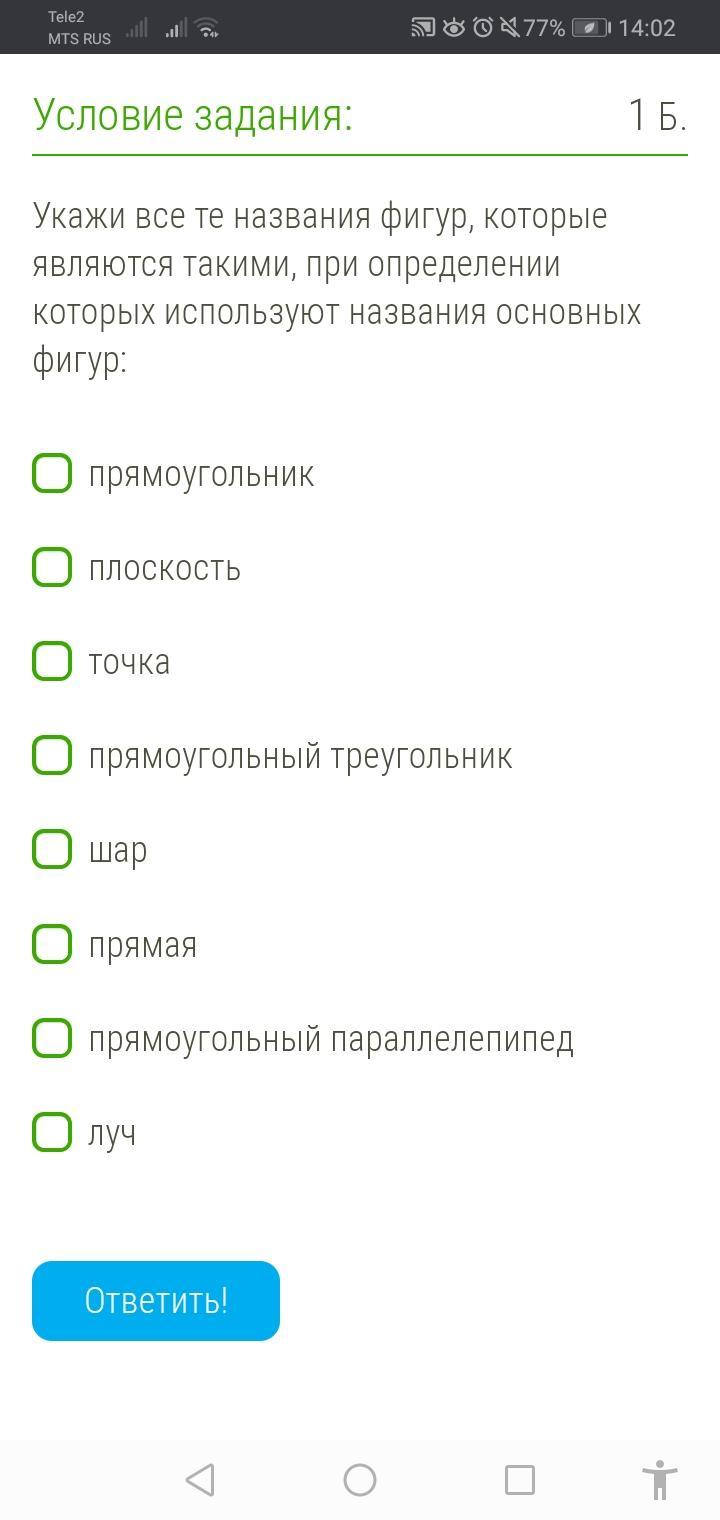The height and width of the screenshot is (1520, 720).
Task: Select the плоскость checkbox
Action: [x=52, y=567]
